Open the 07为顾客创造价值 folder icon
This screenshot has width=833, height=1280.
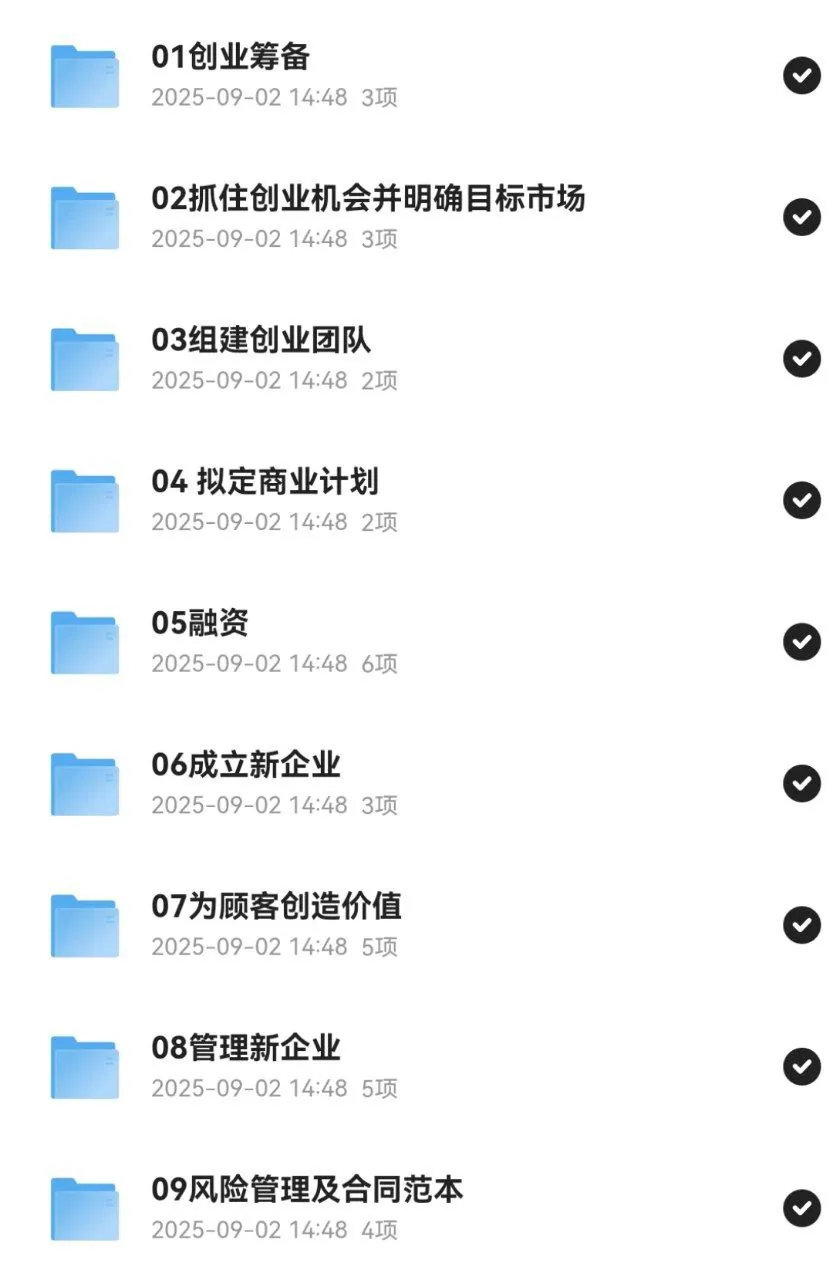(84, 925)
